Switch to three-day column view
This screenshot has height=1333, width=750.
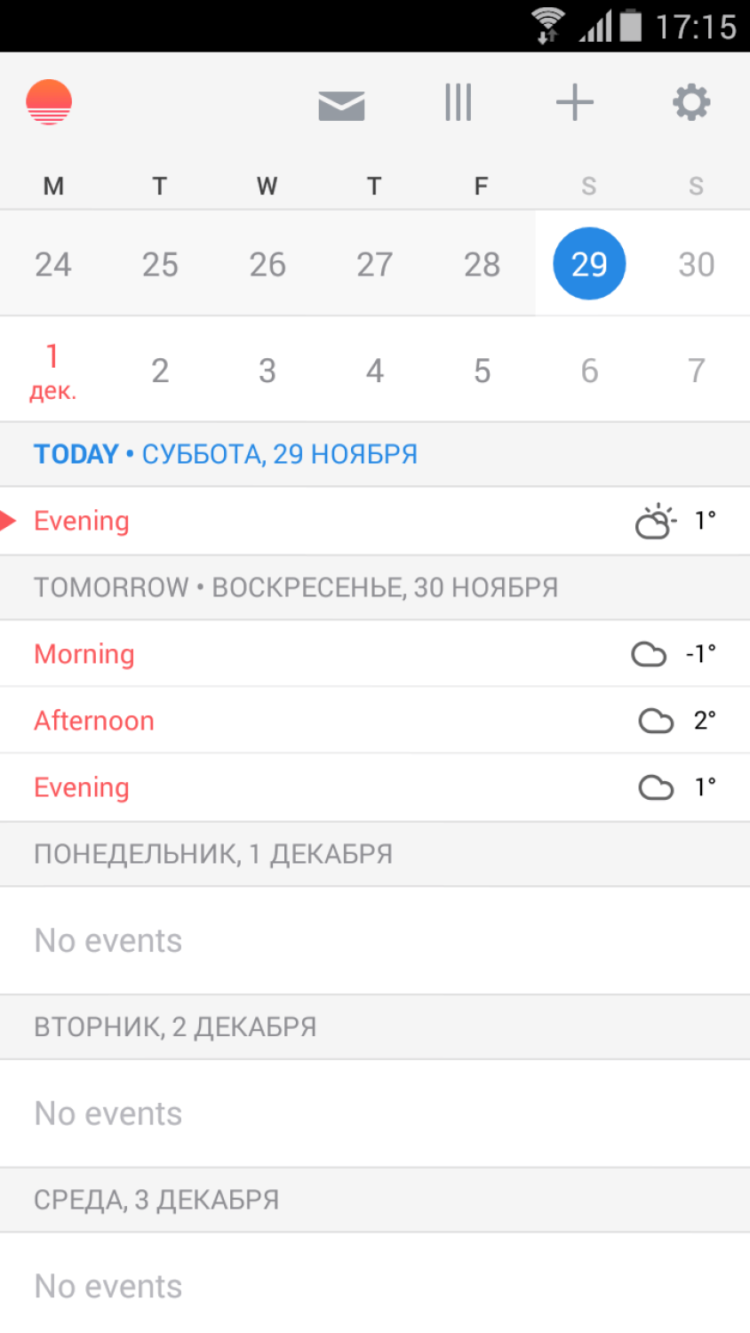457,101
